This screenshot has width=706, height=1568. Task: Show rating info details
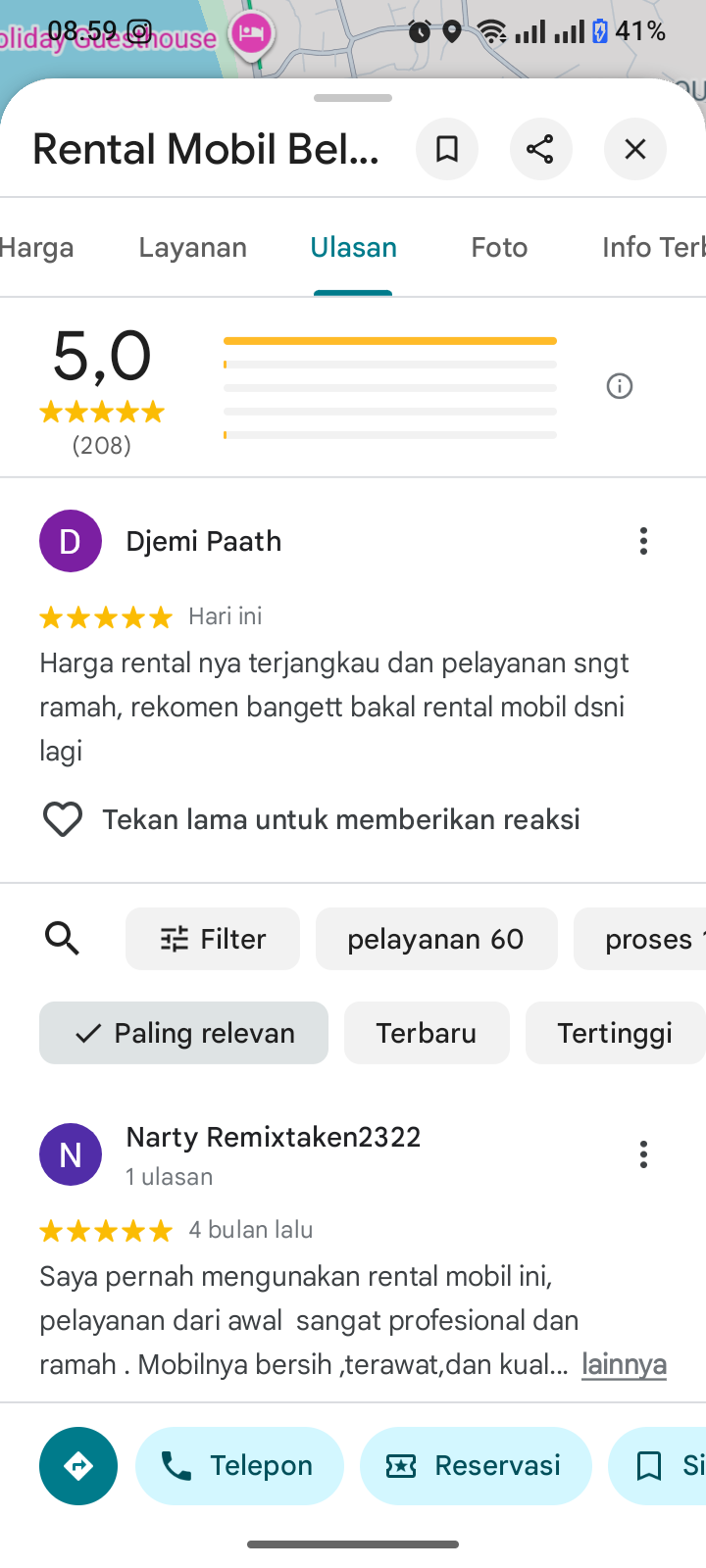620,386
